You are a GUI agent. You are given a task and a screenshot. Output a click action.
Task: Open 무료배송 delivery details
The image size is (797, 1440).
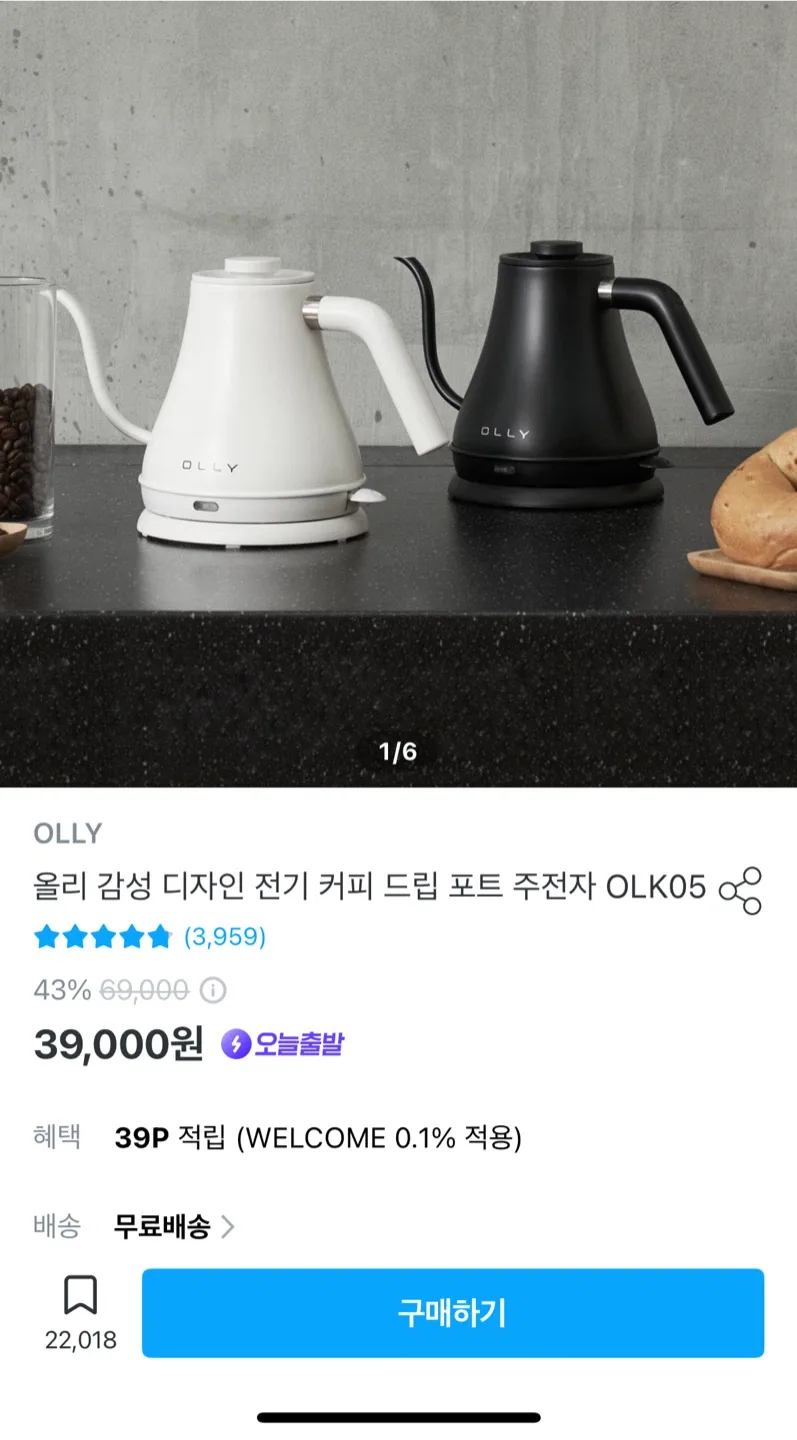point(174,1226)
